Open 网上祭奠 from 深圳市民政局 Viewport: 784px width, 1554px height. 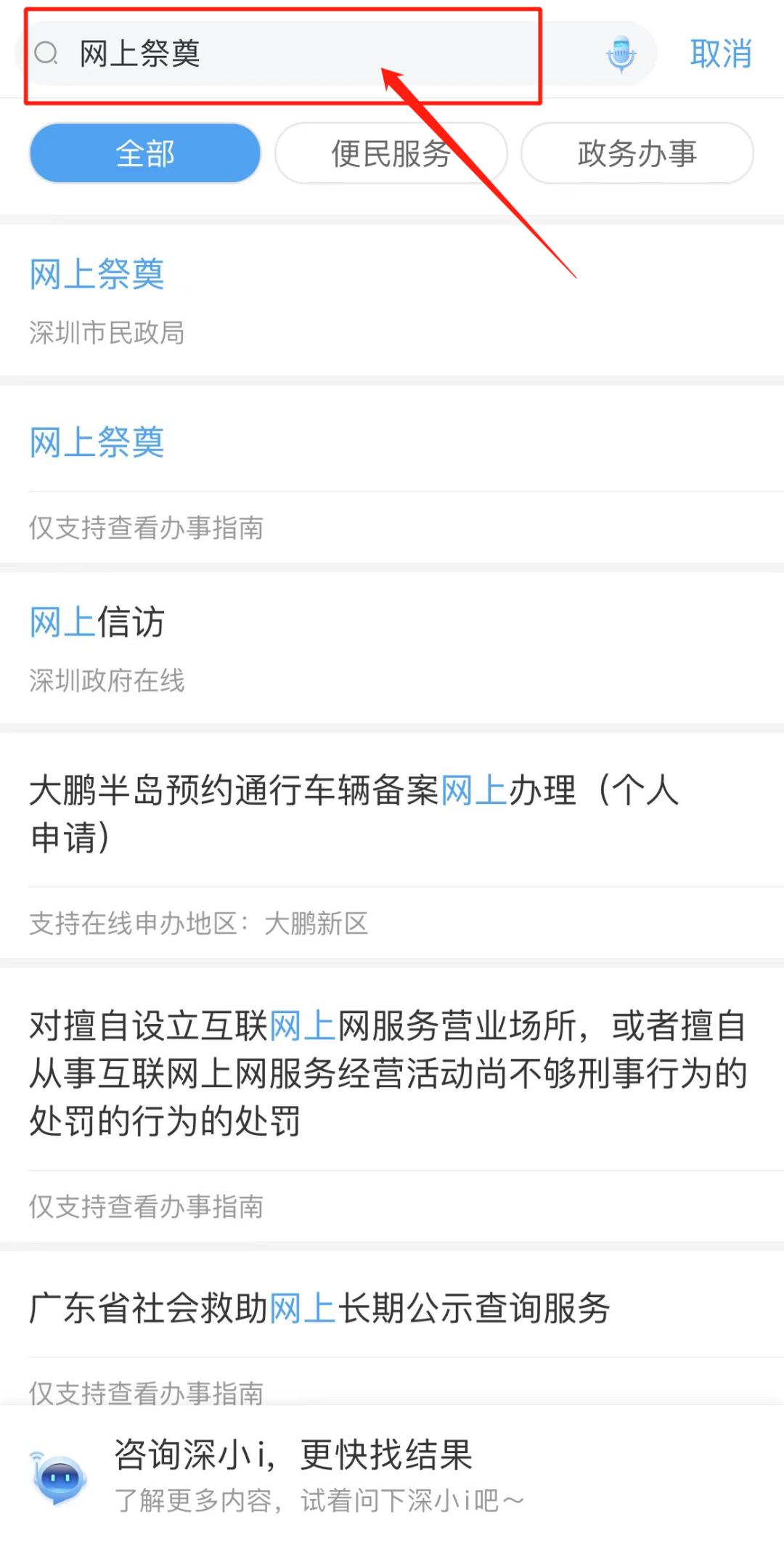tap(97, 276)
